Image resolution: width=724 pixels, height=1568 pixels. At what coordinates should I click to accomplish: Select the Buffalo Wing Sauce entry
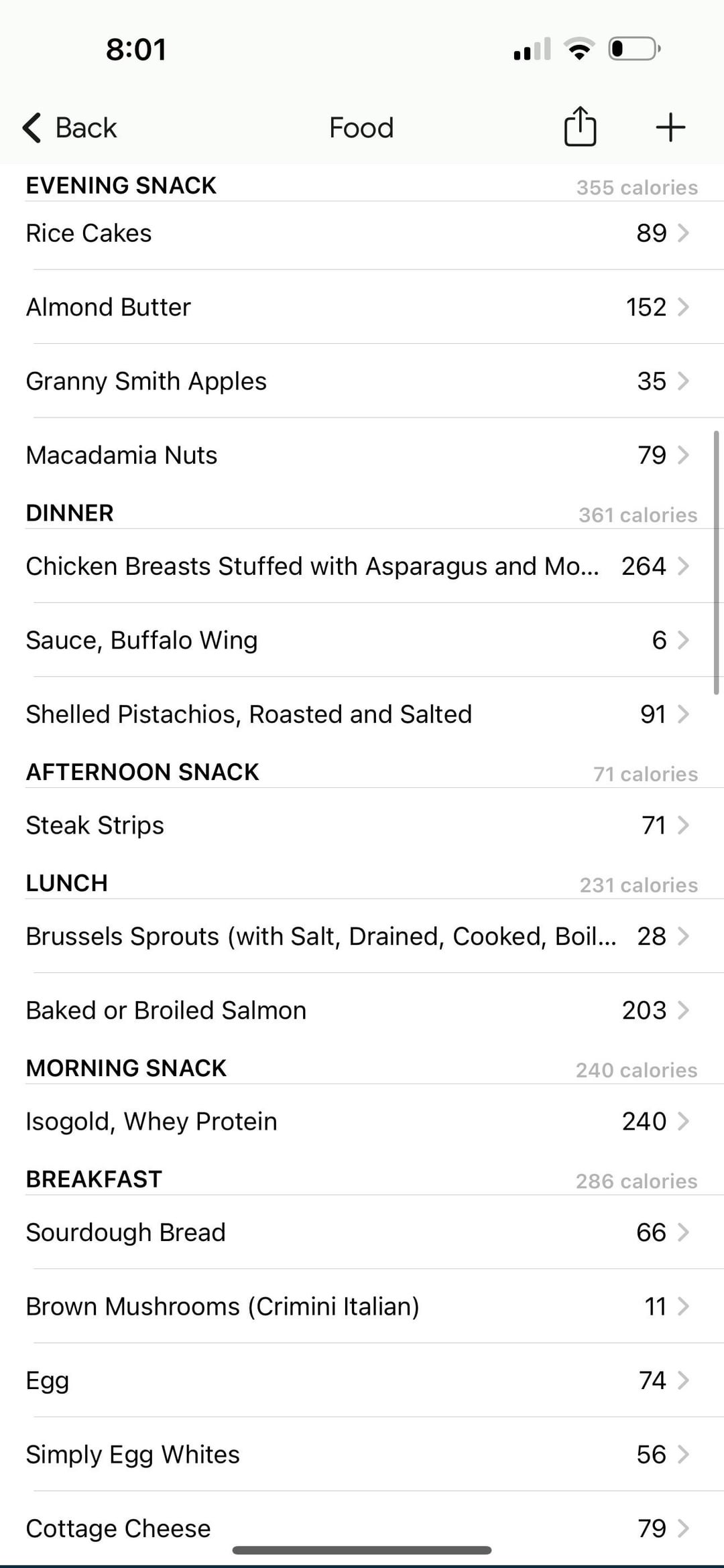click(362, 640)
